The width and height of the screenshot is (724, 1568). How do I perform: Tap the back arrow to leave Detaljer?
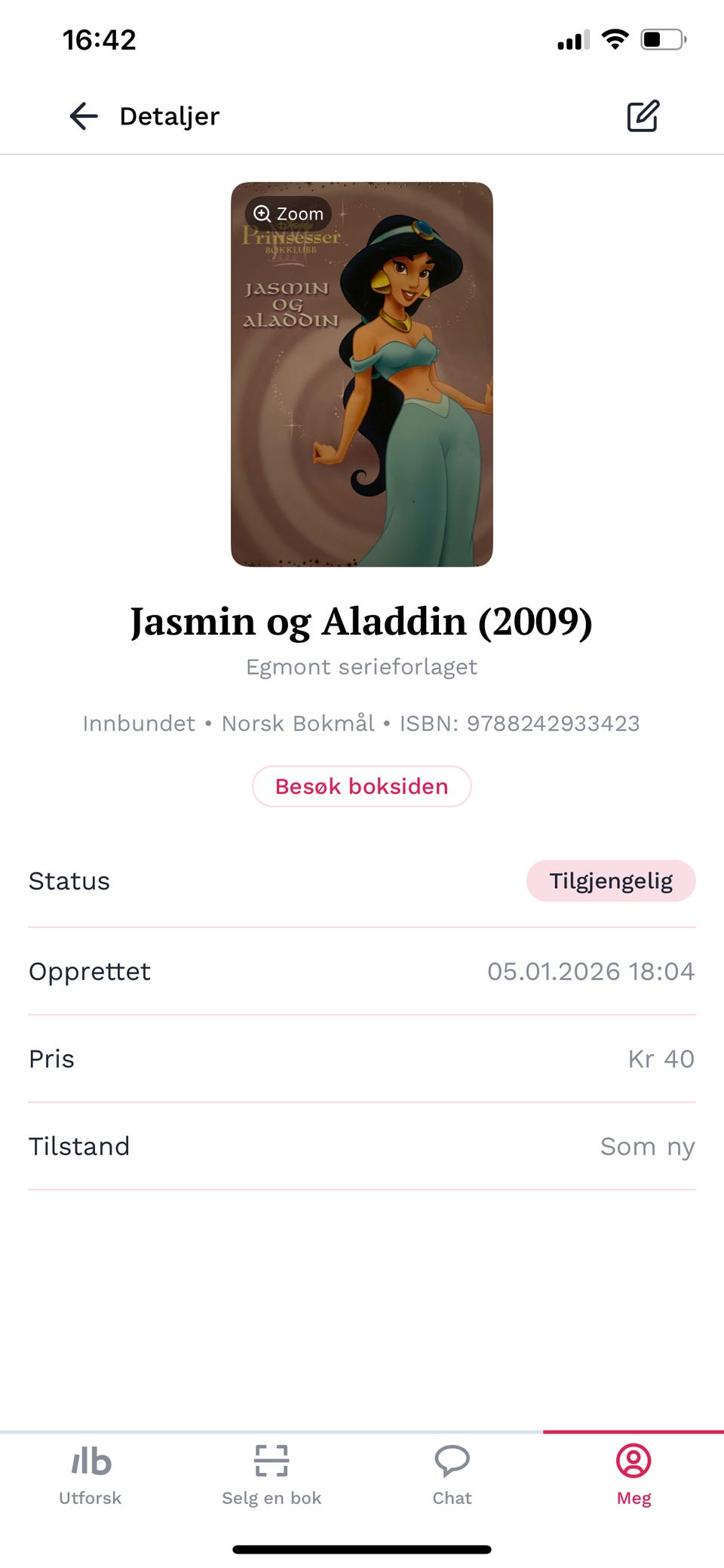(83, 116)
